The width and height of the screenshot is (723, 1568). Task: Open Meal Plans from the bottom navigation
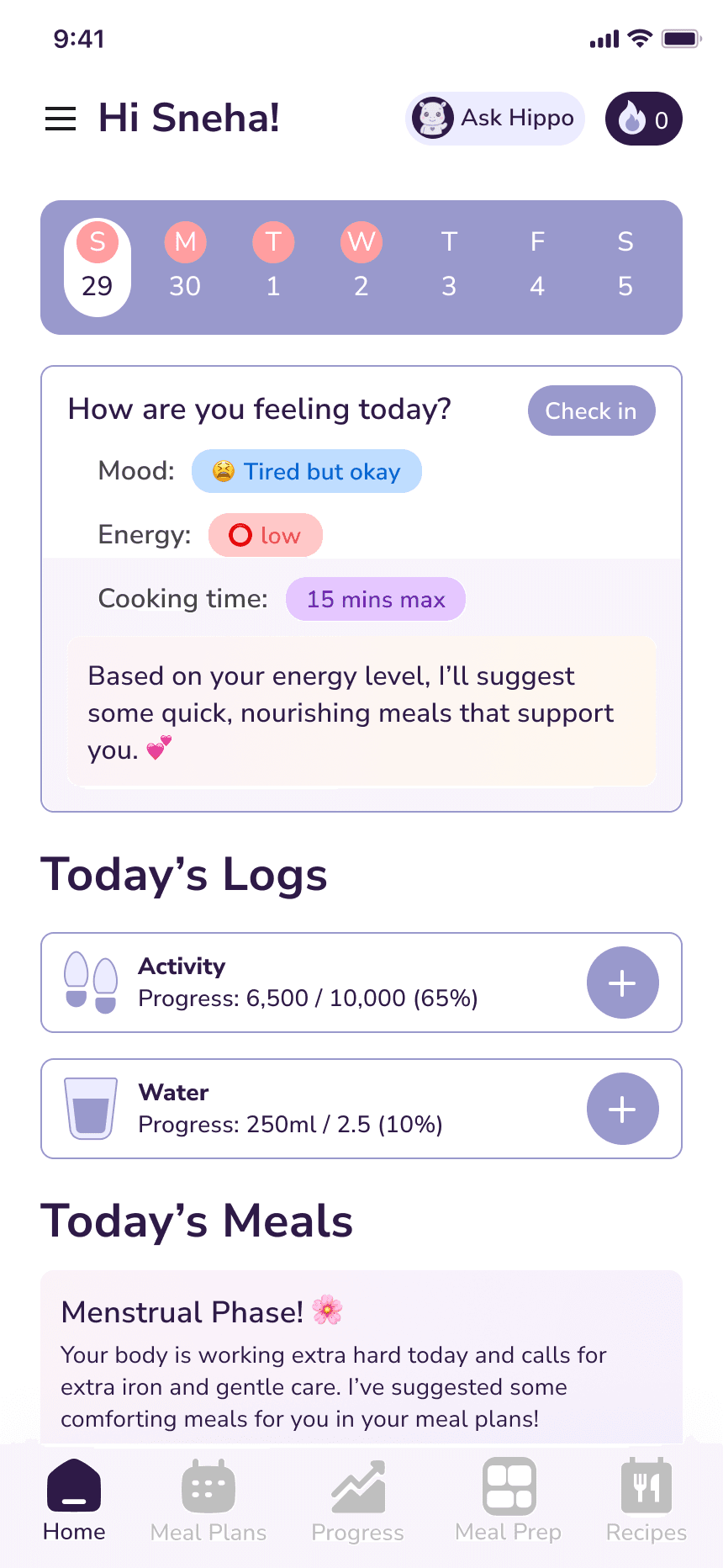[208, 1502]
